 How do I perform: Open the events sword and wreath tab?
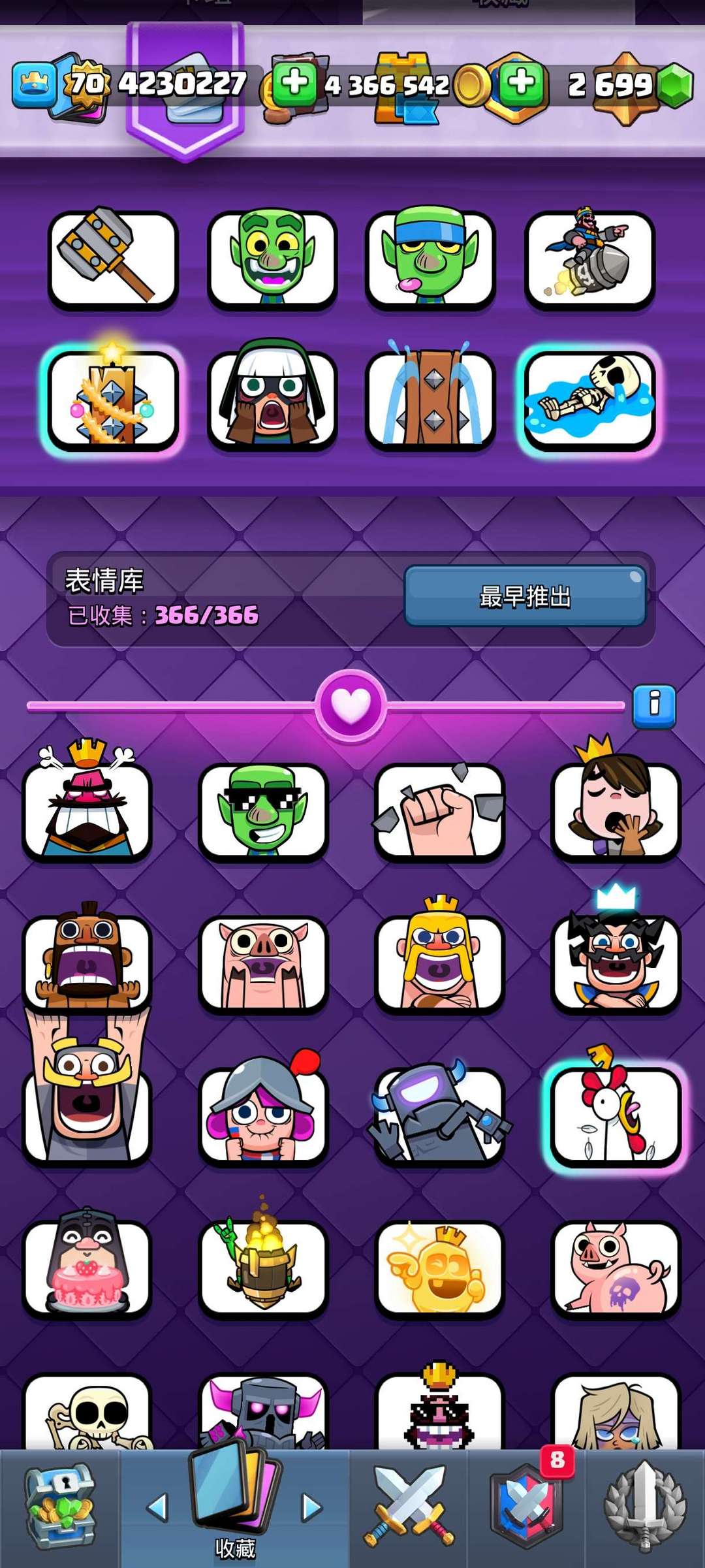(645, 1509)
